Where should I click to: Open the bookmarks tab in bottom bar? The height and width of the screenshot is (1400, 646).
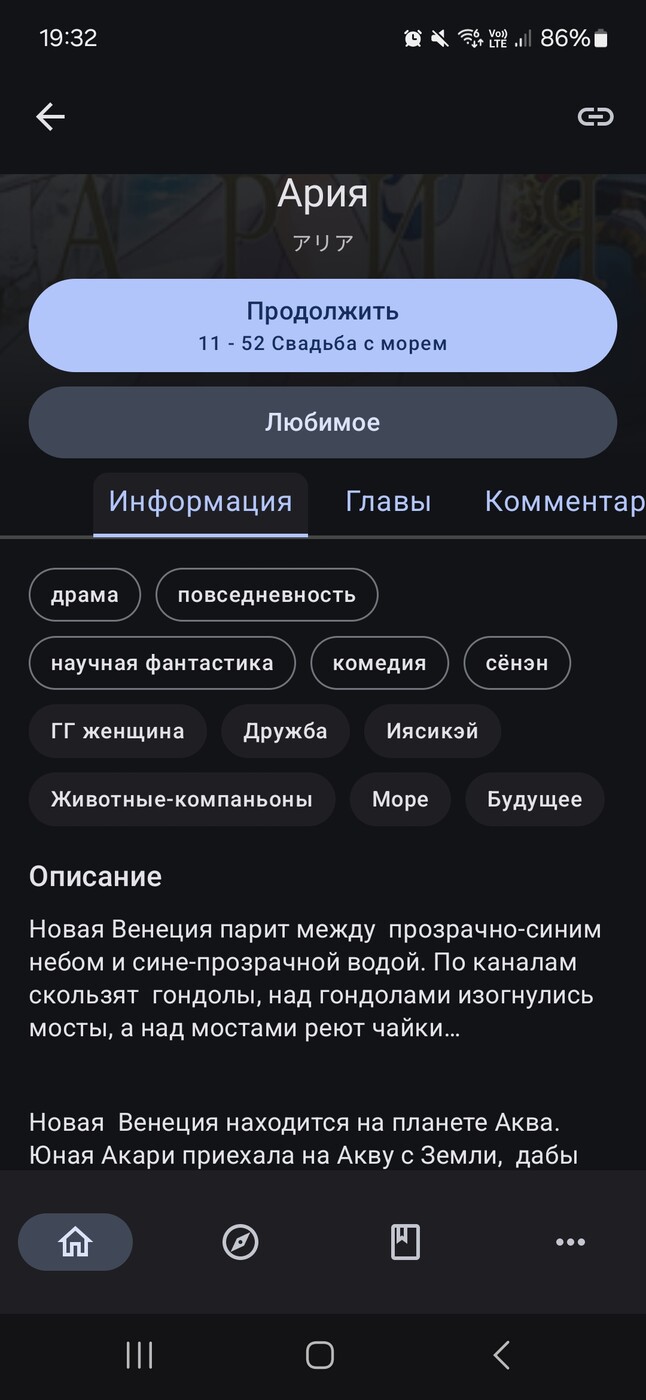pos(405,1242)
